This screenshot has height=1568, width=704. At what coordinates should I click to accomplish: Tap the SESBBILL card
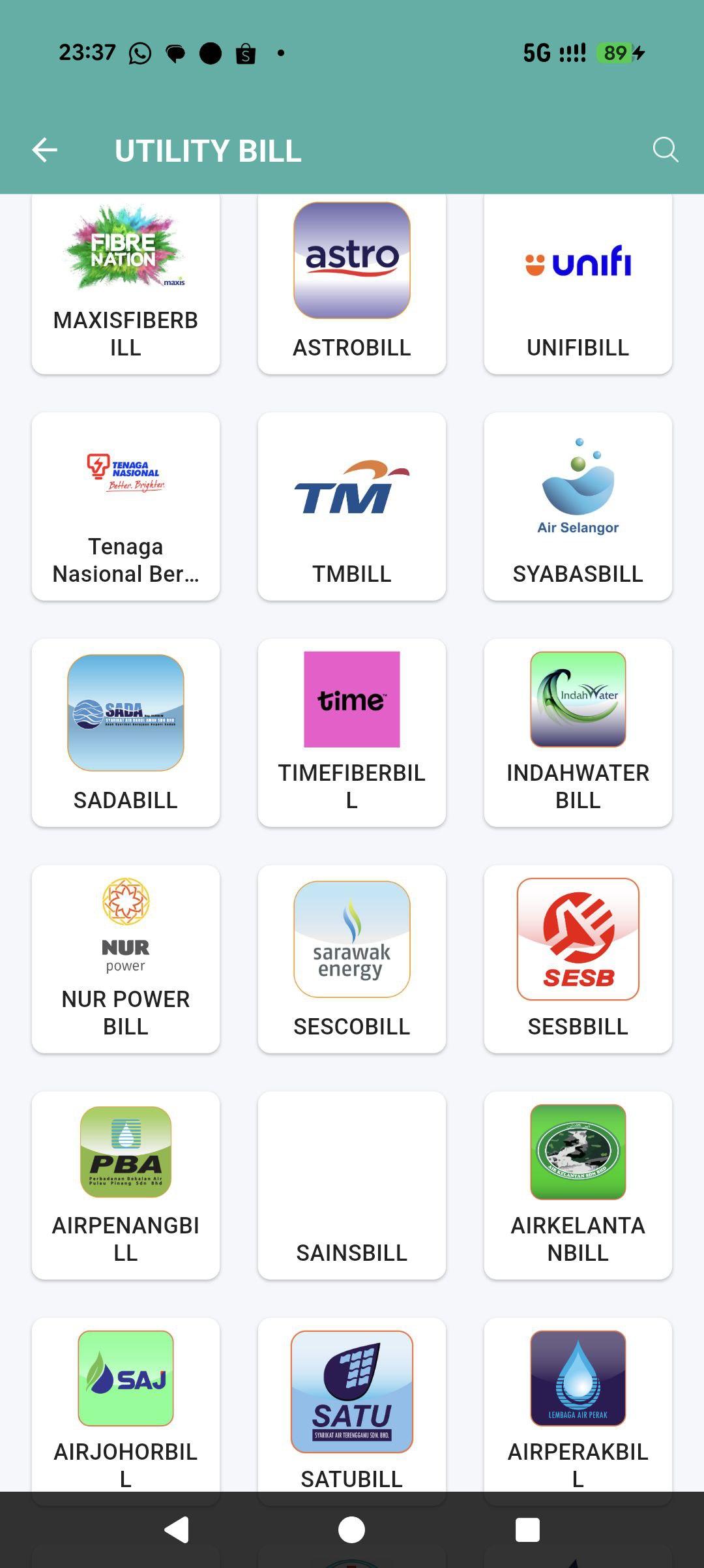578,959
